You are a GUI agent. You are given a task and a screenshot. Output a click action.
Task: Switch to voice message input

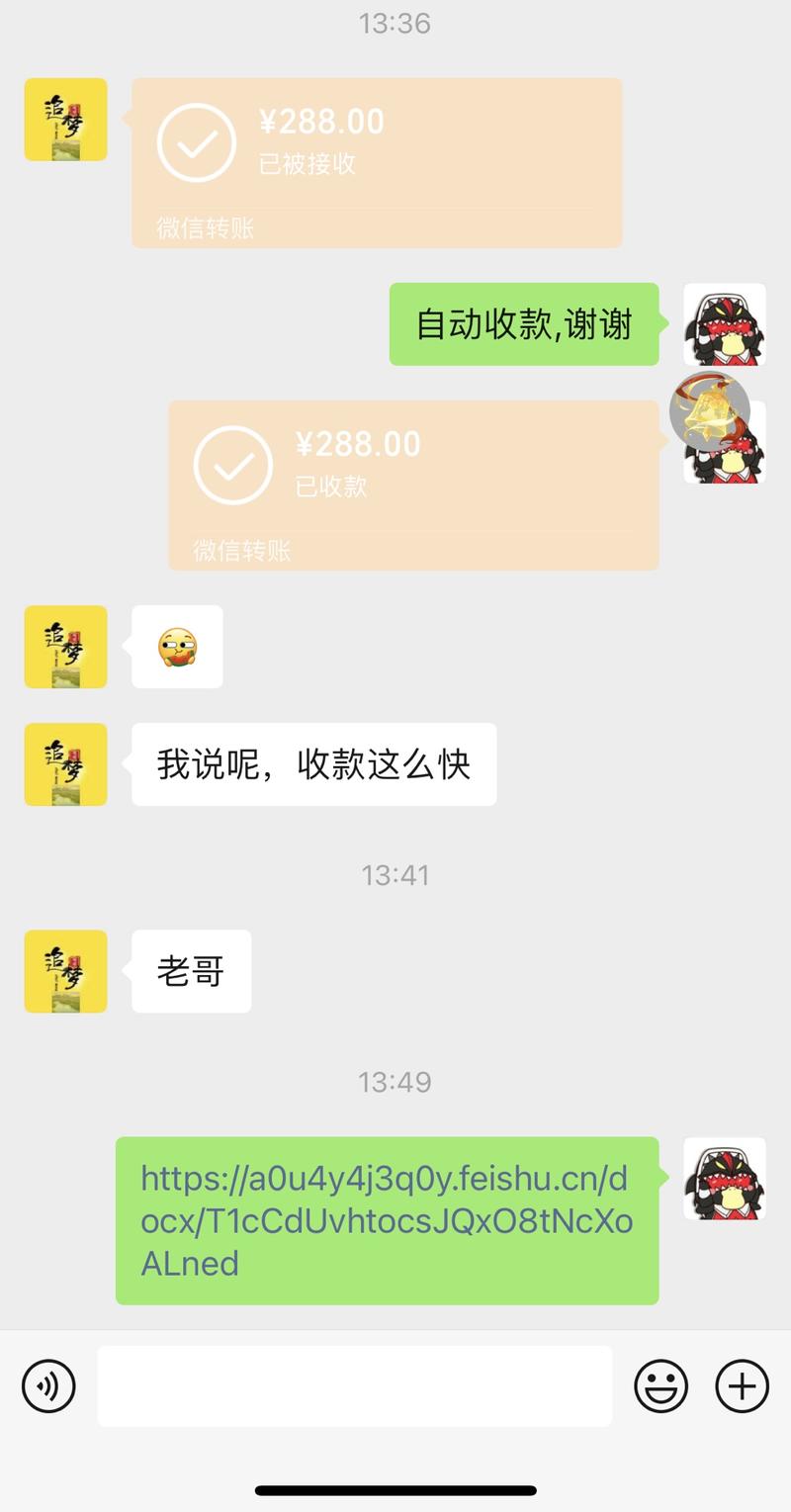coord(48,1385)
